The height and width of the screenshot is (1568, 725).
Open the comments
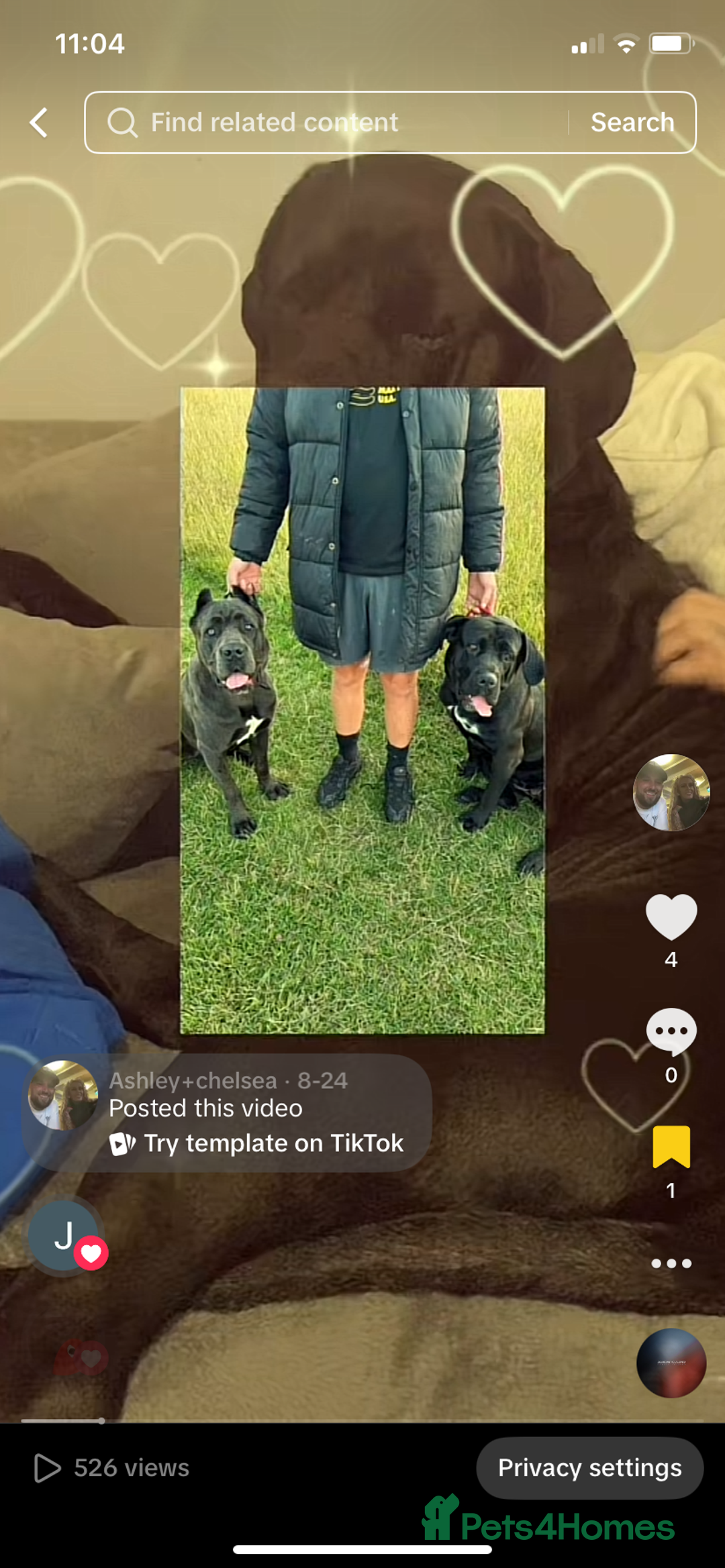tap(671, 1031)
